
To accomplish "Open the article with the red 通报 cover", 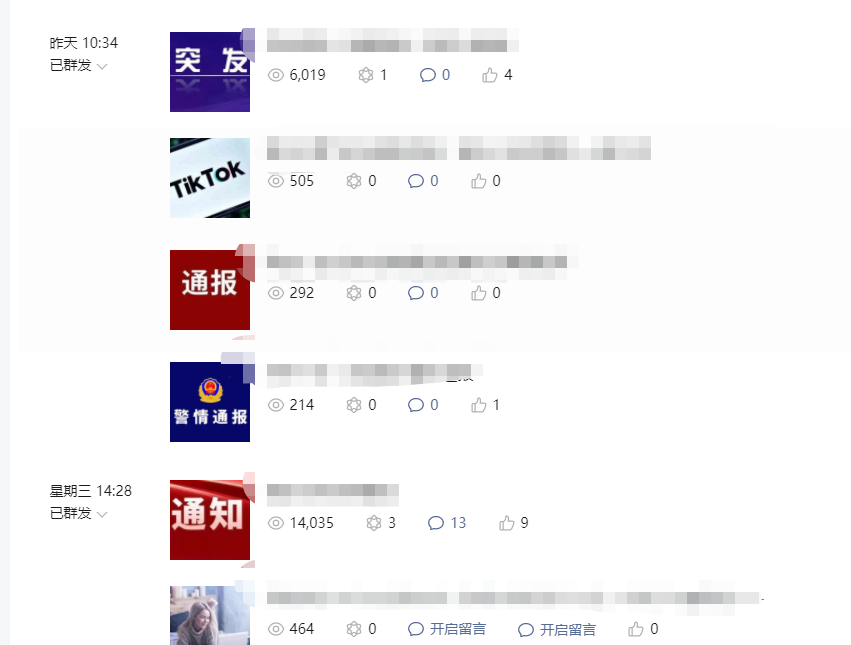I will click(210, 290).
